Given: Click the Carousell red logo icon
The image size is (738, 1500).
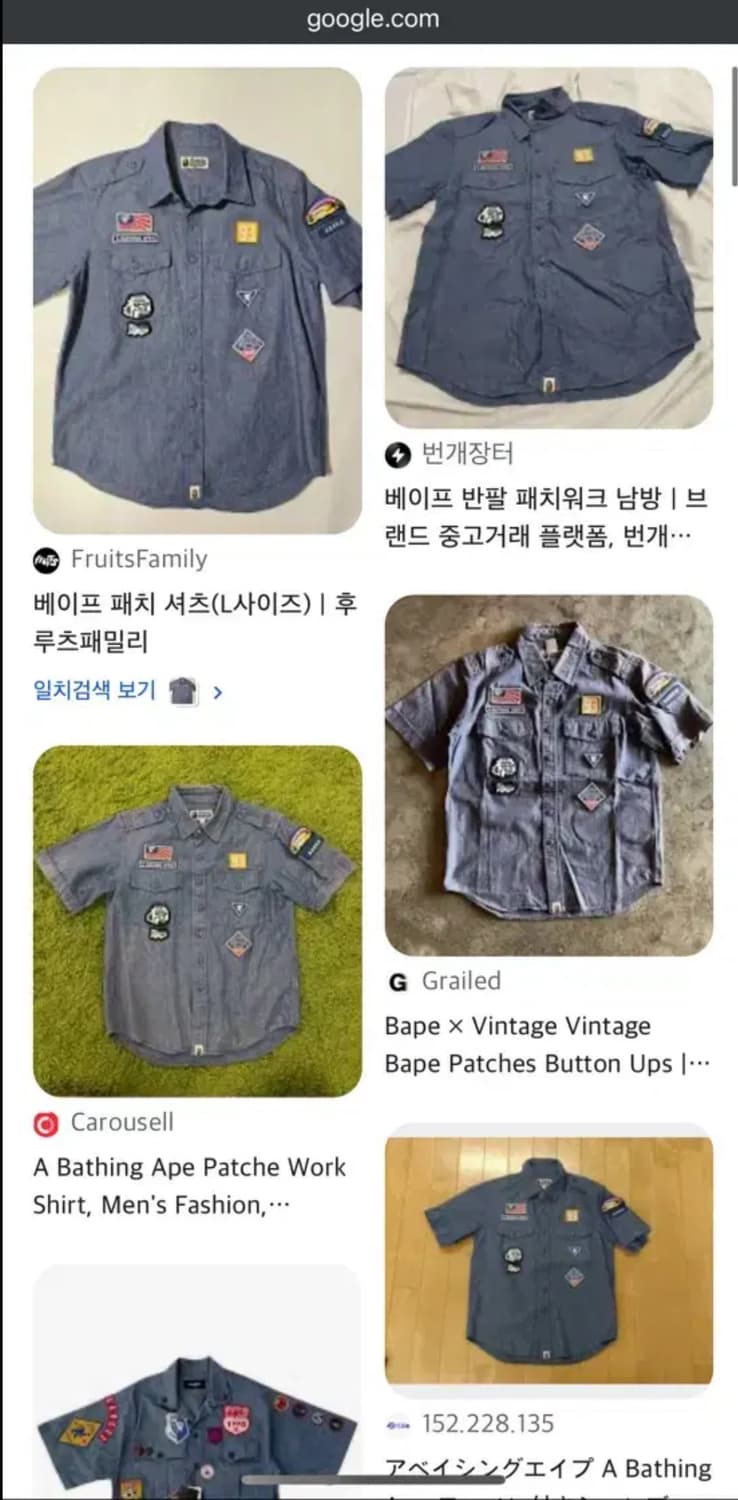Looking at the screenshot, I should (45, 1123).
